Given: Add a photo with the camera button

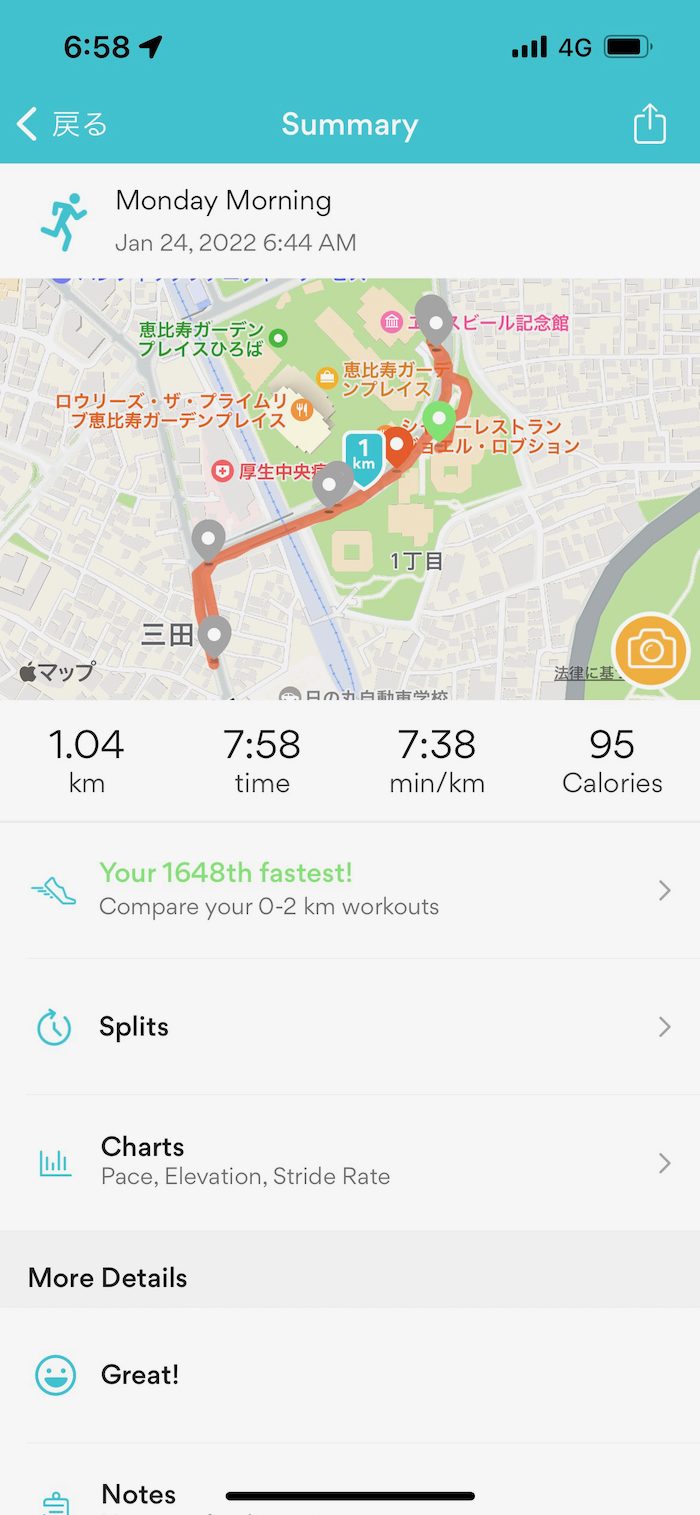Looking at the screenshot, I should pos(651,650).
